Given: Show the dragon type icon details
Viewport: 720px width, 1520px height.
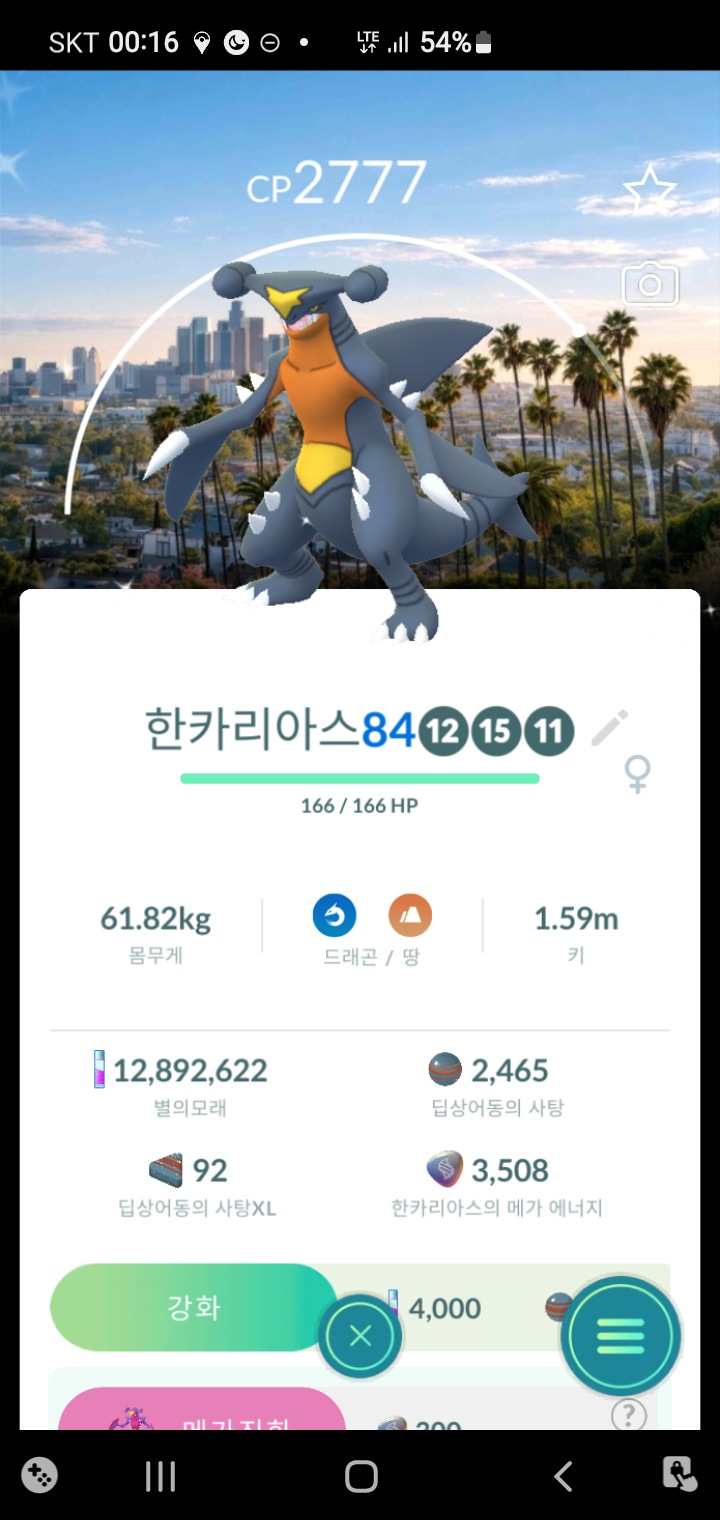Looking at the screenshot, I should tap(334, 915).
